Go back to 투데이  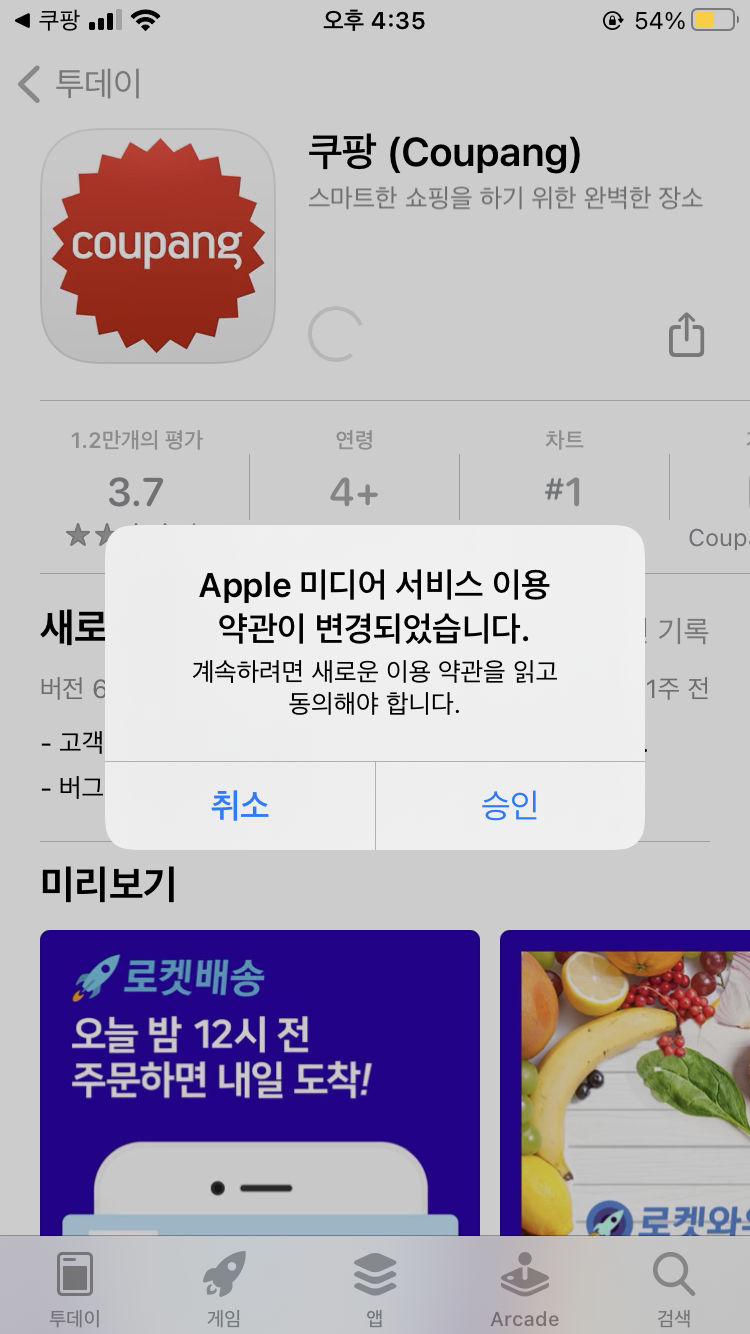coord(80,84)
